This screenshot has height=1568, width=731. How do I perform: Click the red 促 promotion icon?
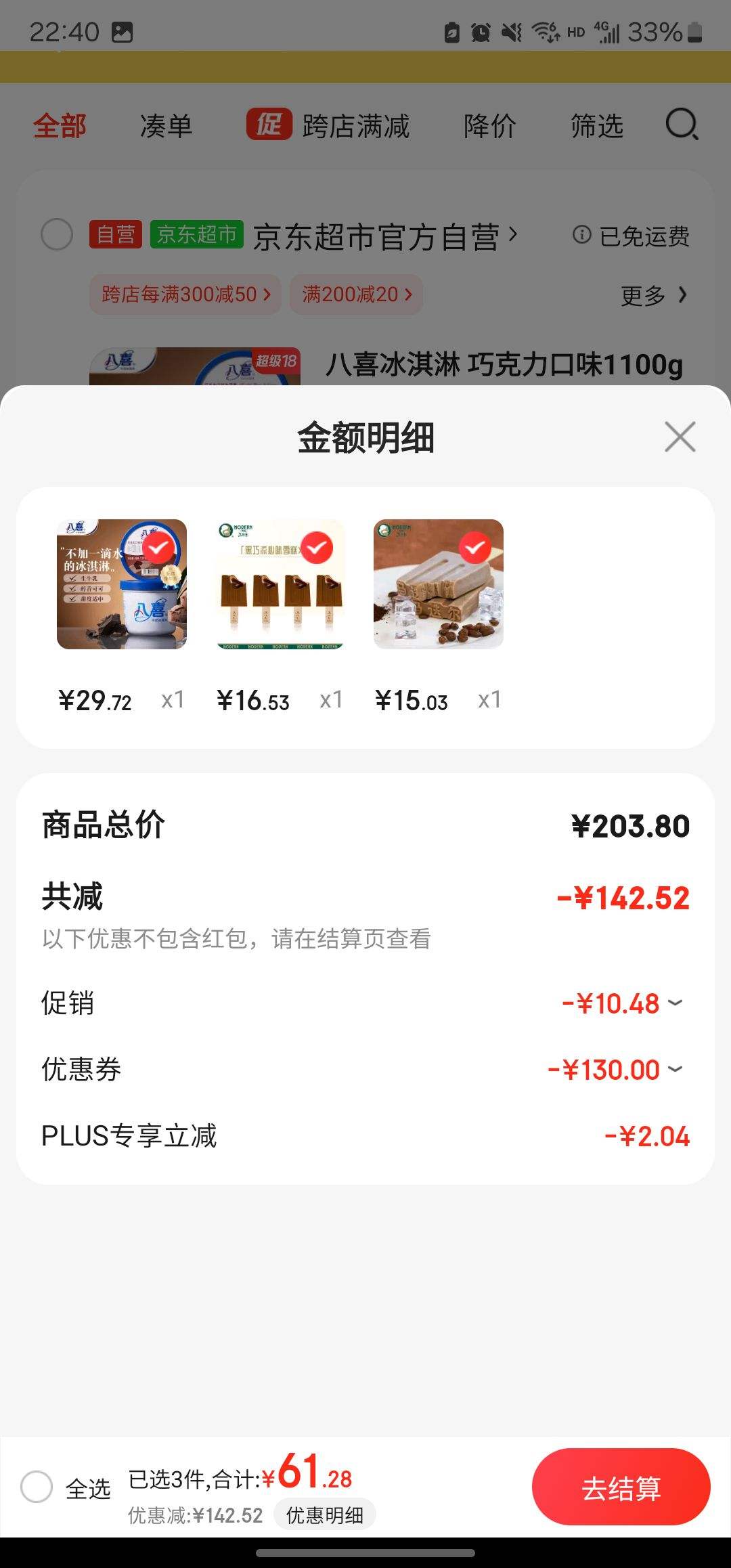click(x=269, y=126)
